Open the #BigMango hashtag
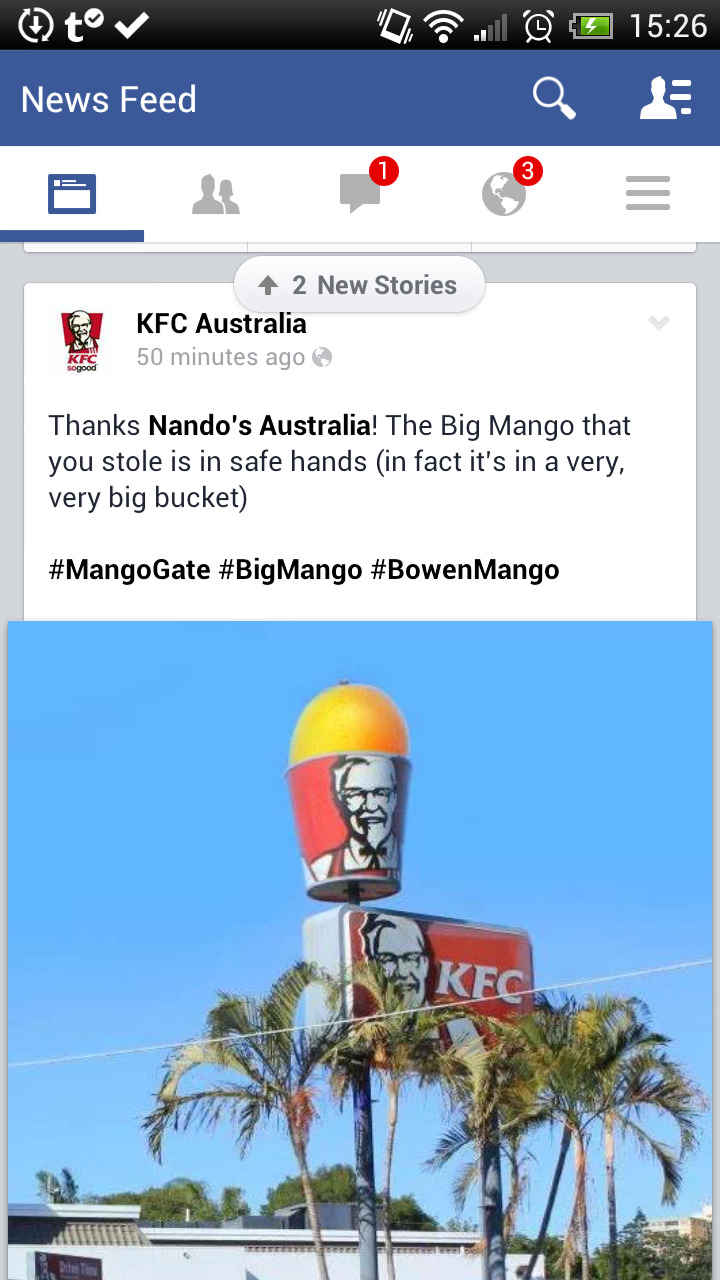This screenshot has width=720, height=1280. coord(290,570)
